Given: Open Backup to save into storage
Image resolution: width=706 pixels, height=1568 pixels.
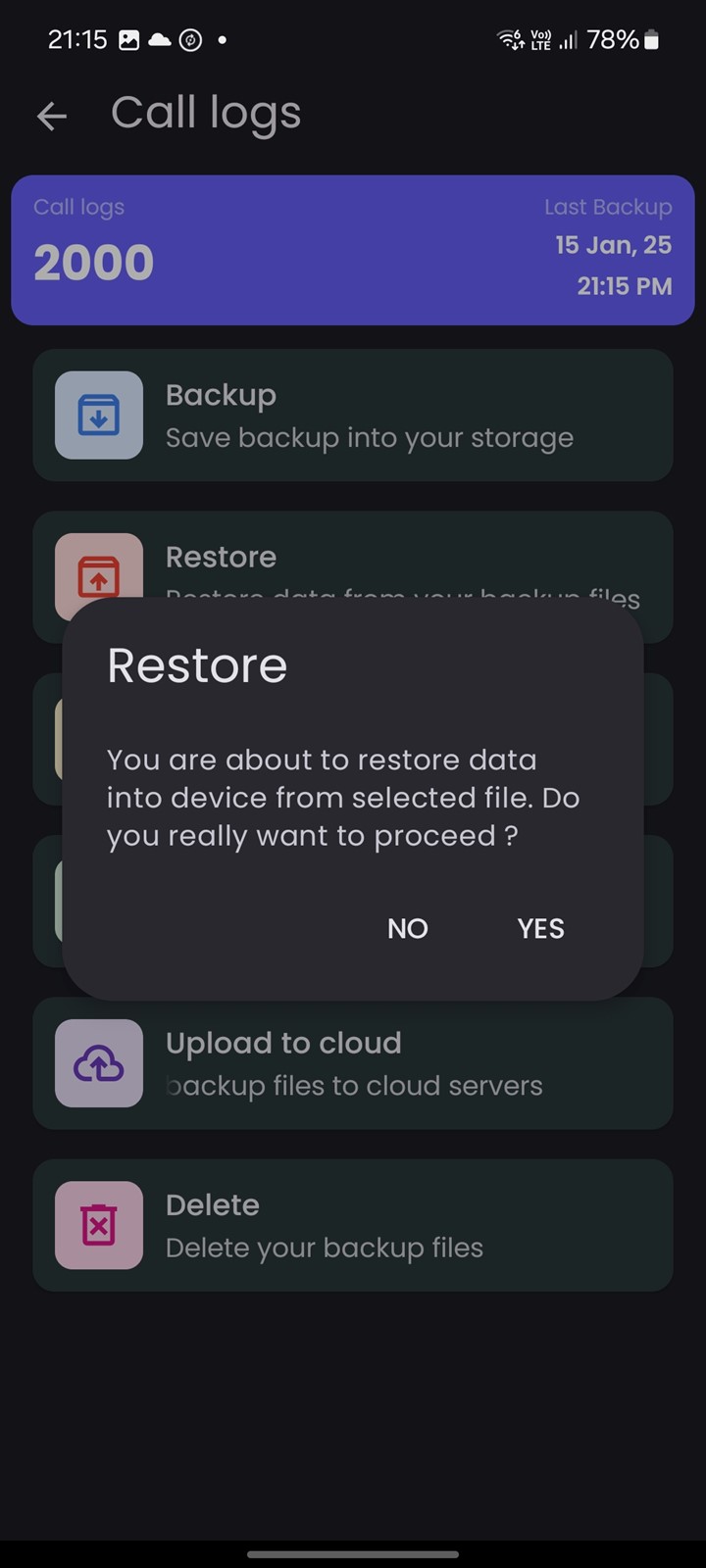Looking at the screenshot, I should [x=353, y=416].
